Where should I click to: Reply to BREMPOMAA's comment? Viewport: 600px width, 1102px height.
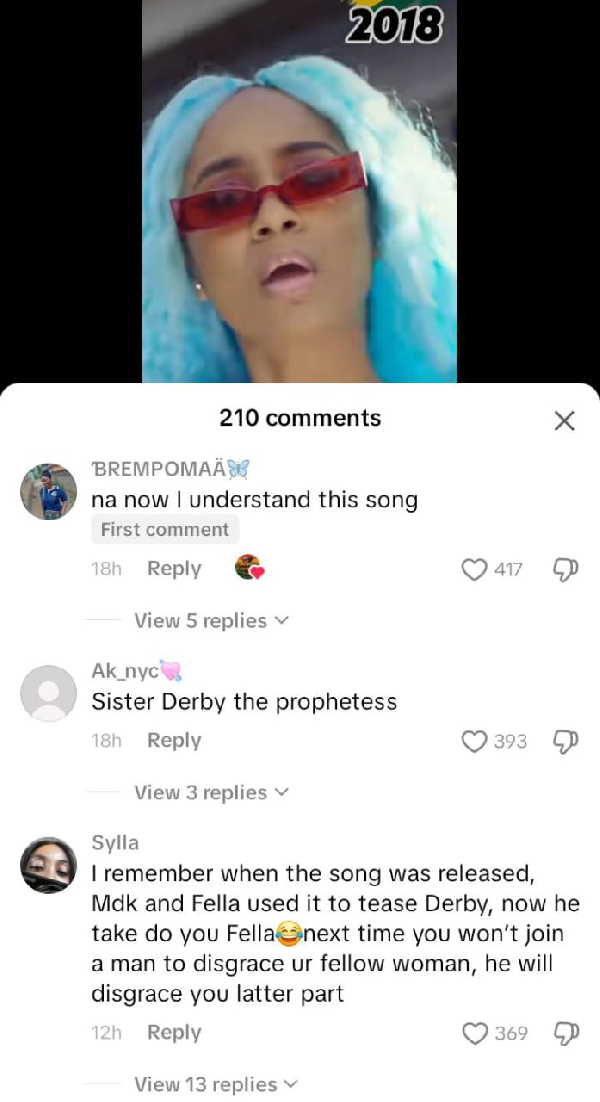174,569
